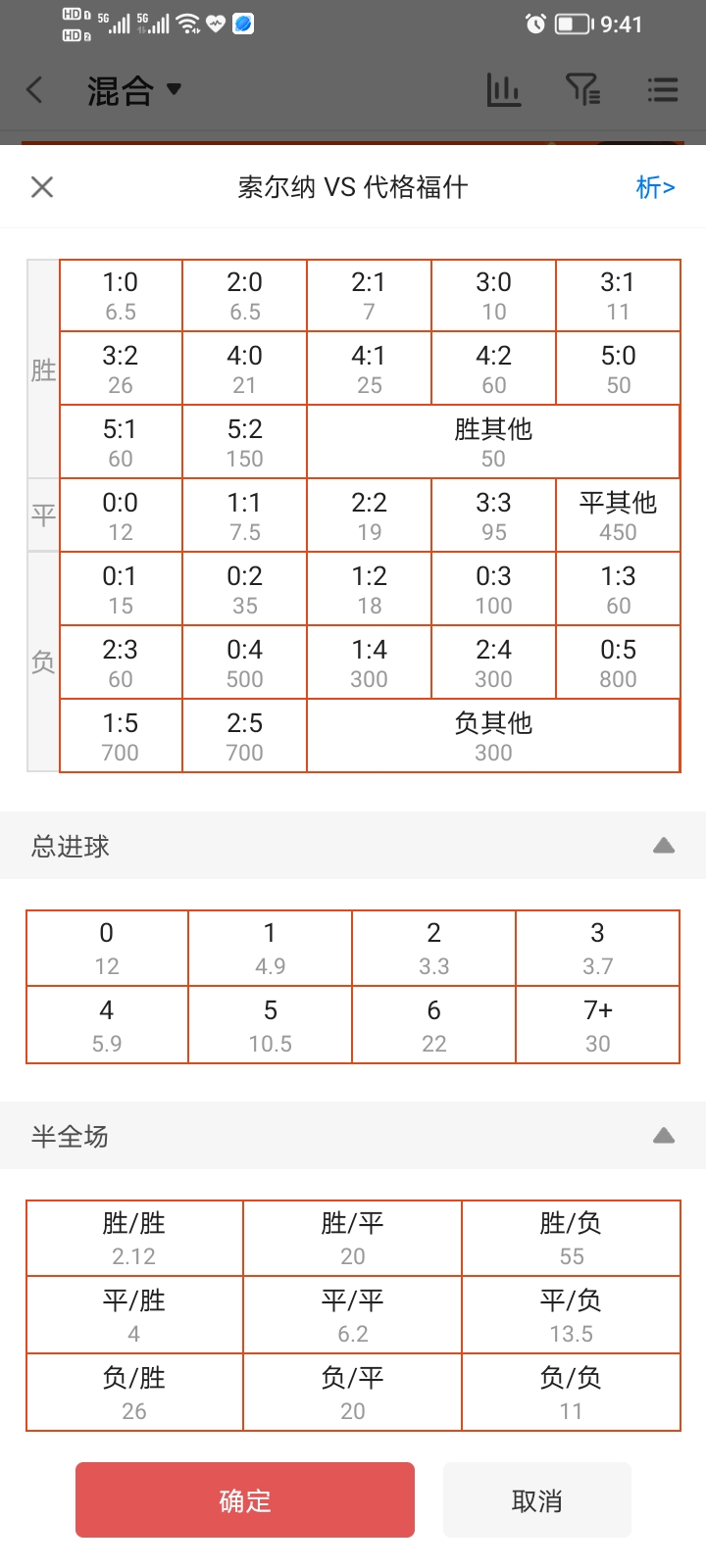Close the 索尔纳 VS 代格福什 betting panel
Image resolution: width=706 pixels, height=1568 pixels.
point(42,186)
